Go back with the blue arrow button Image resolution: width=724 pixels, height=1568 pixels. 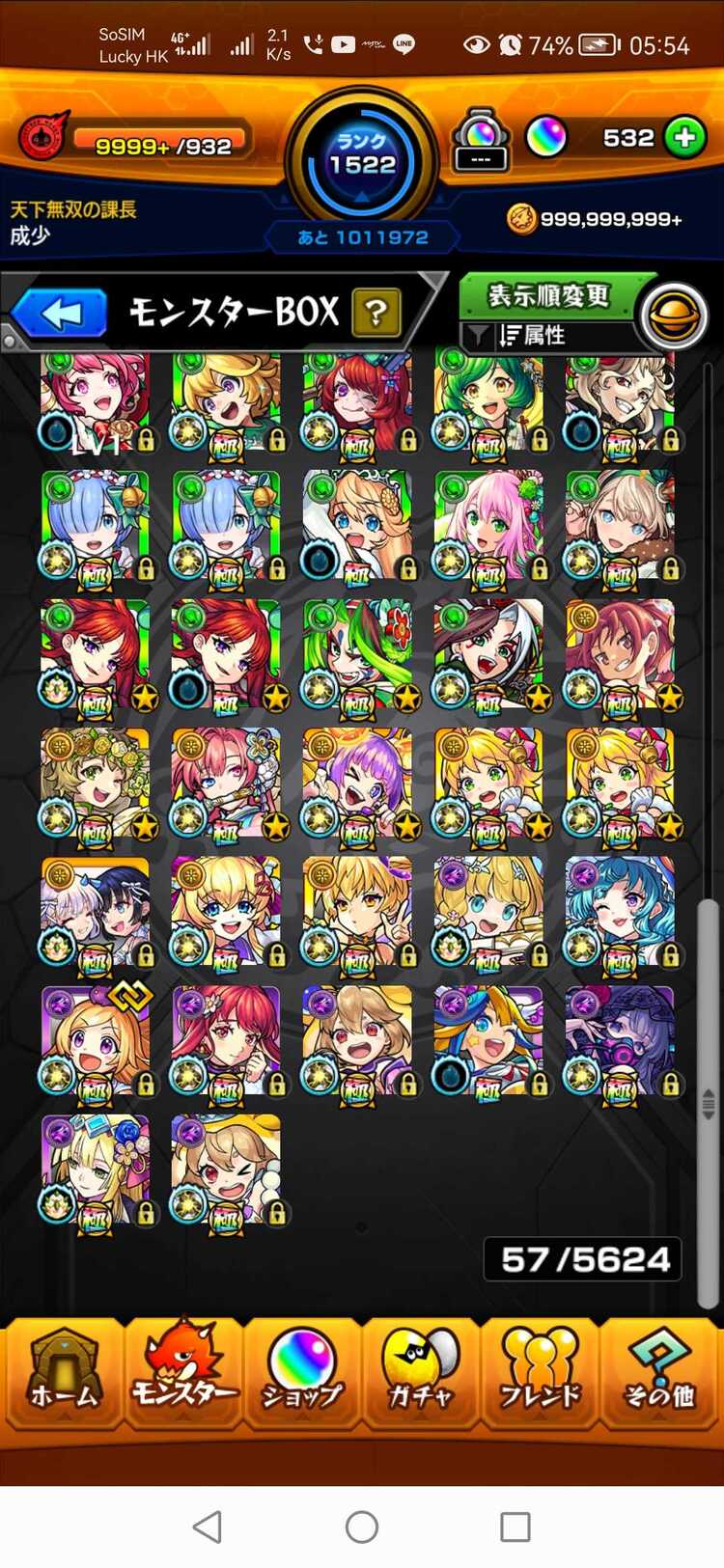[61, 315]
